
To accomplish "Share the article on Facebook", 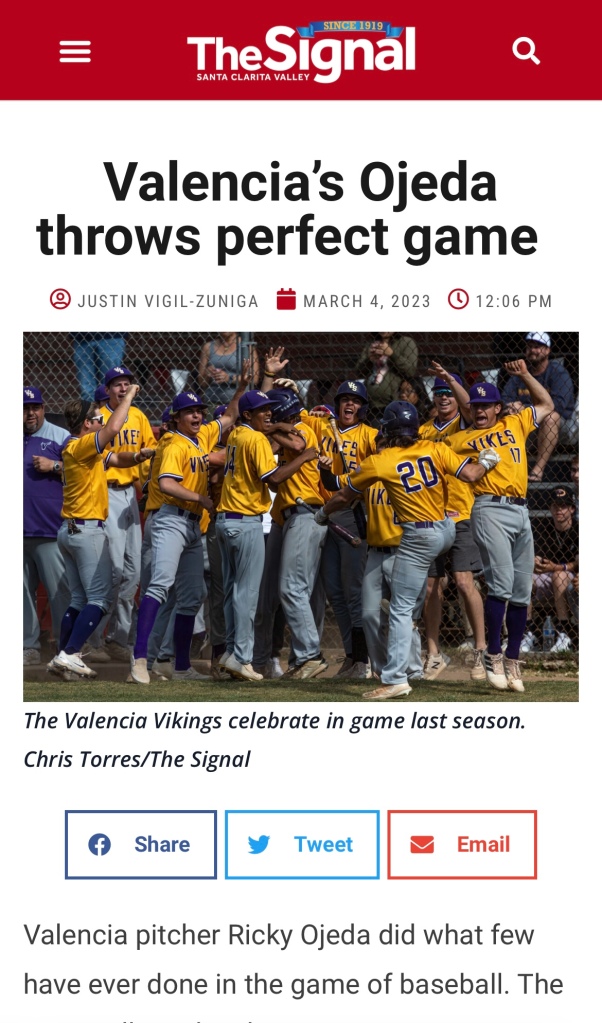I will [141, 844].
